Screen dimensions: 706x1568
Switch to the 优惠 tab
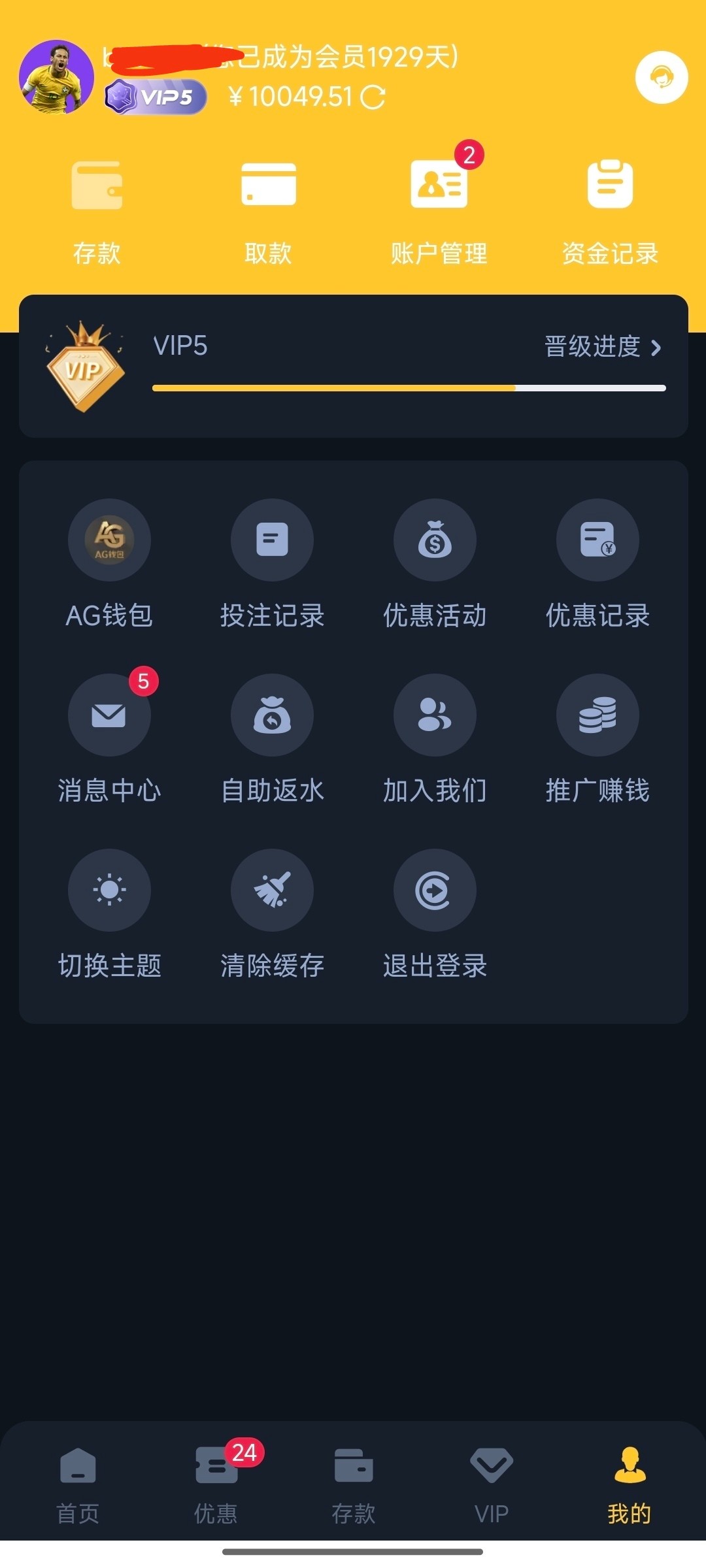216,1484
